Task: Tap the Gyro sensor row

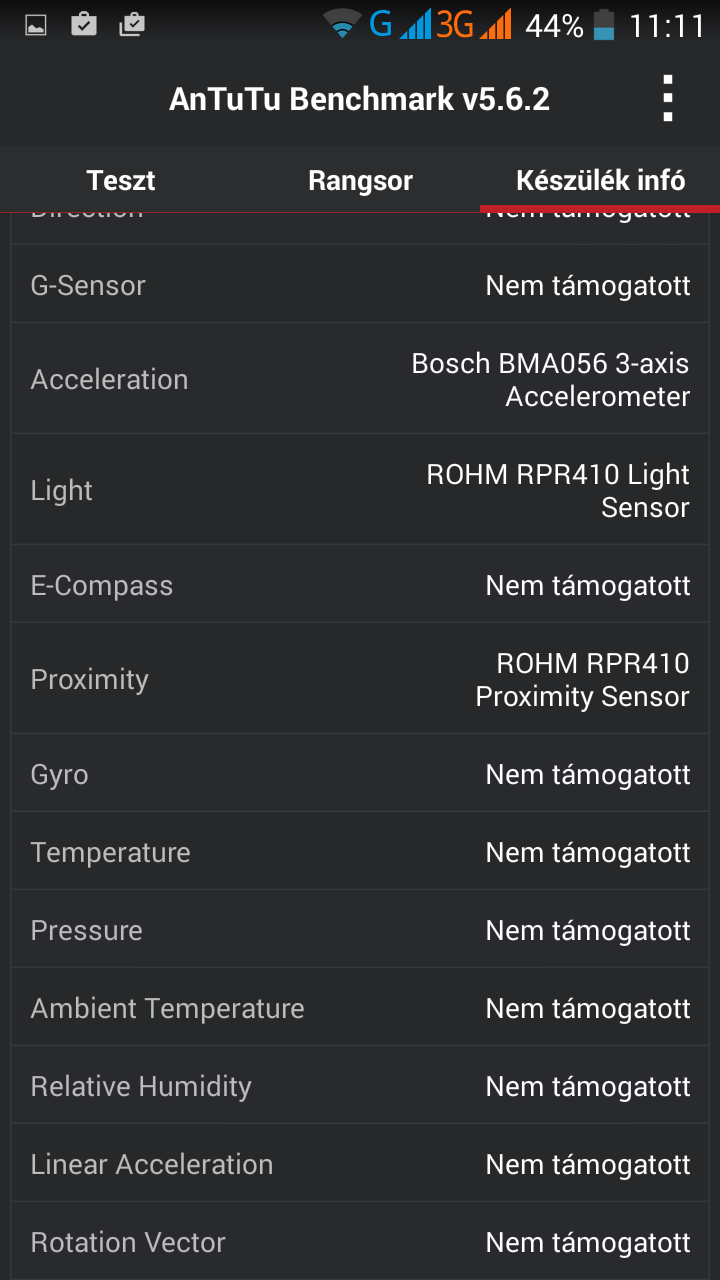Action: pos(360,773)
